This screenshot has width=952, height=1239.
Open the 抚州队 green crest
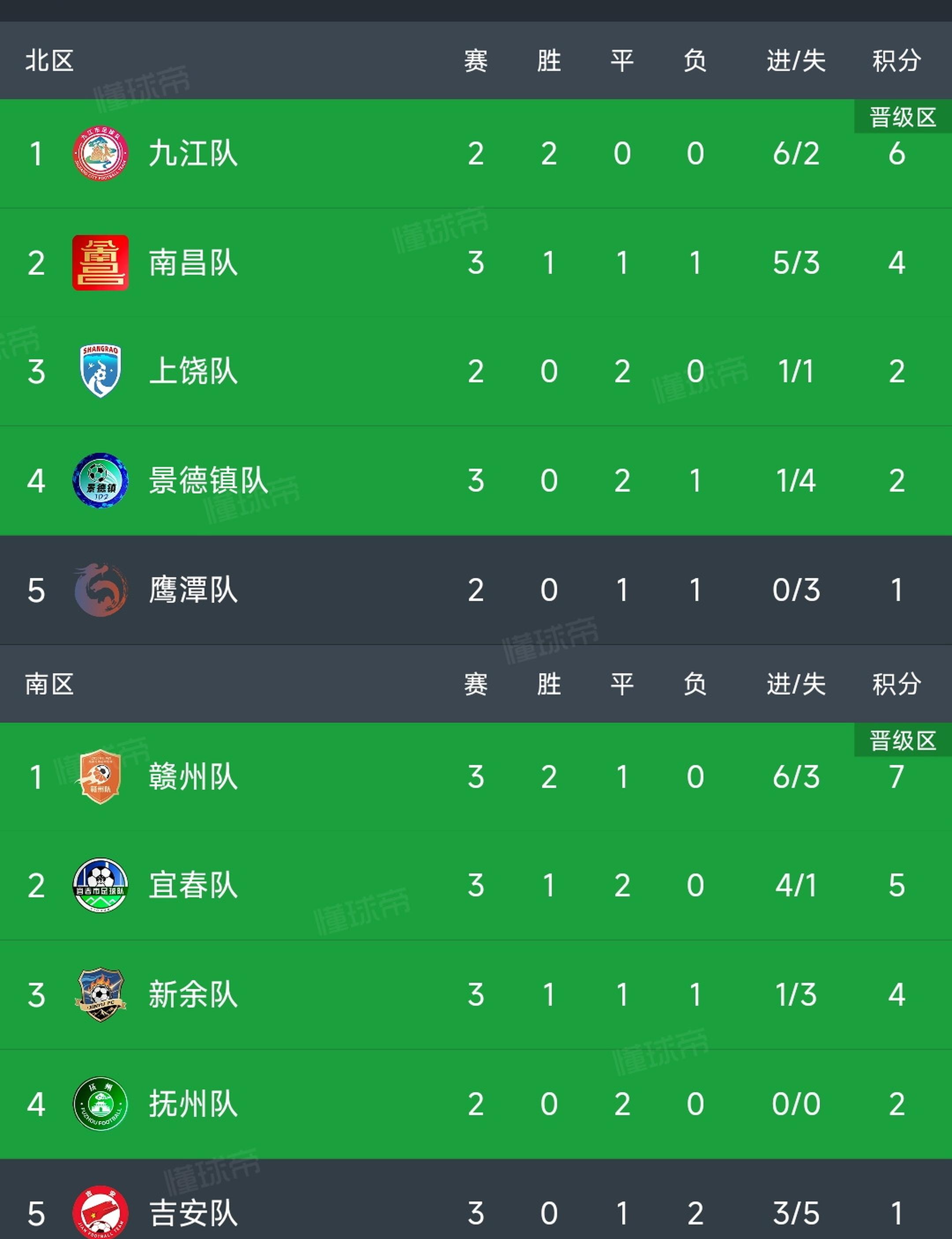(x=101, y=1104)
